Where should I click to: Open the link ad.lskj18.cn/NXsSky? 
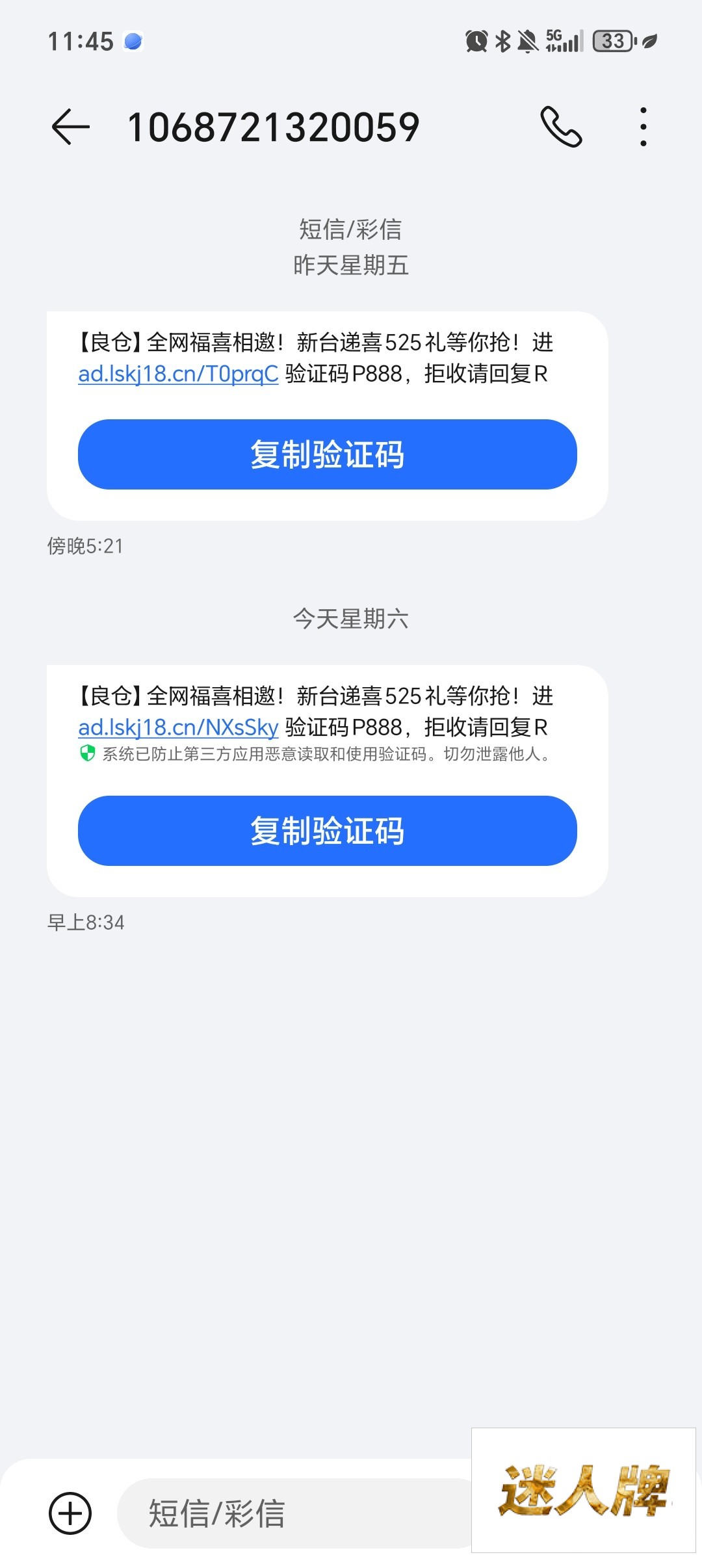coord(178,728)
